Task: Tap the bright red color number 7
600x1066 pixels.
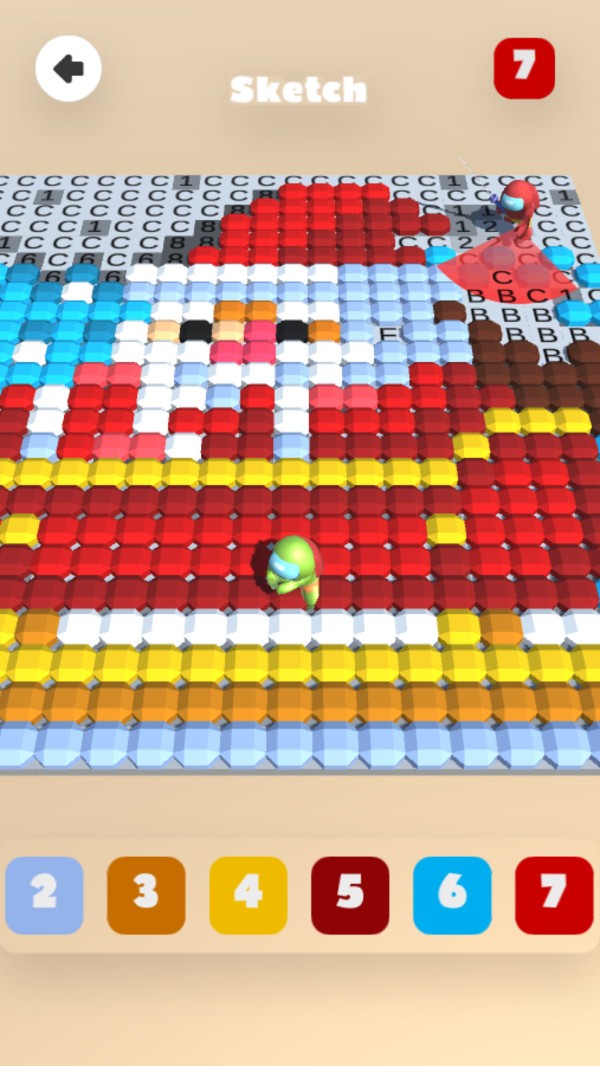Action: click(554, 895)
